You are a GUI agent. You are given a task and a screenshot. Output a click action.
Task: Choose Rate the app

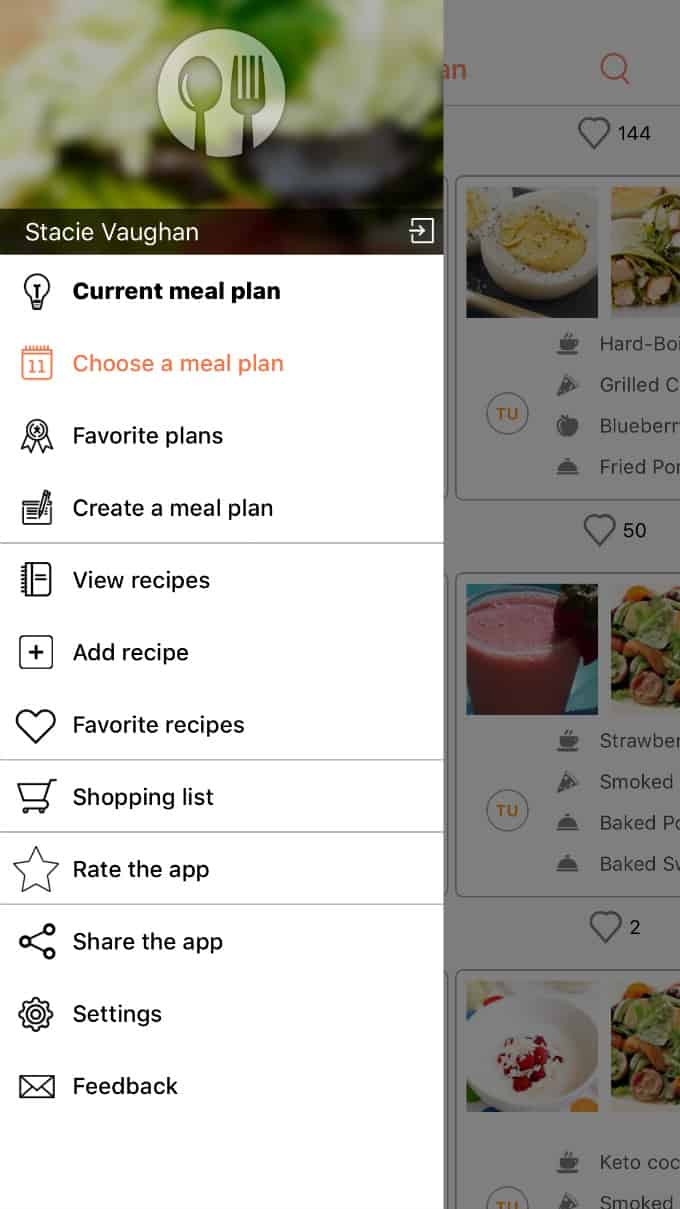222,868
